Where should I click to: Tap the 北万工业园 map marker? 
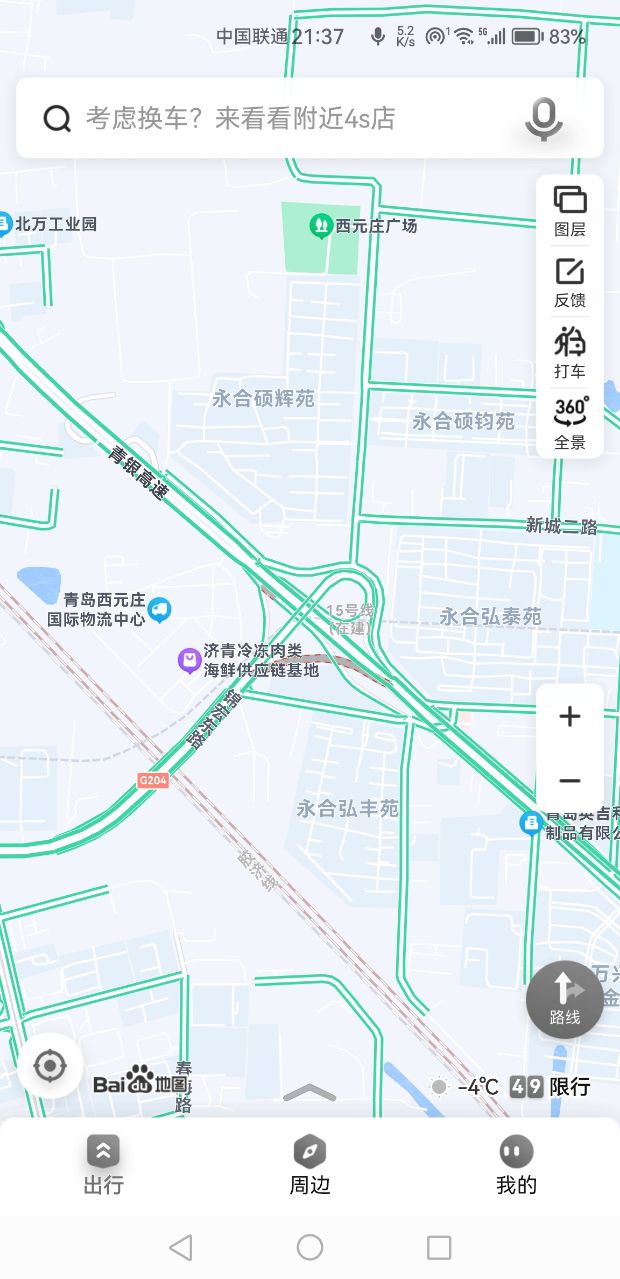(x=5, y=224)
